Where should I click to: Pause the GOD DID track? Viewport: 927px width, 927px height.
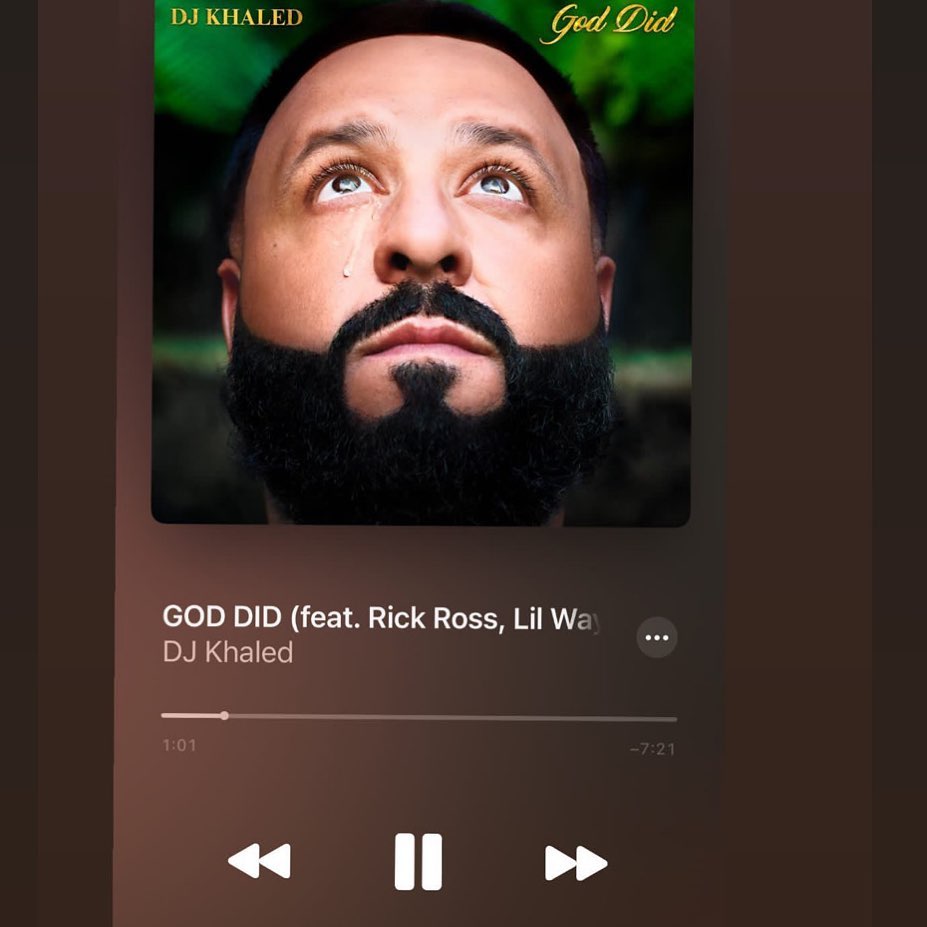pos(418,861)
